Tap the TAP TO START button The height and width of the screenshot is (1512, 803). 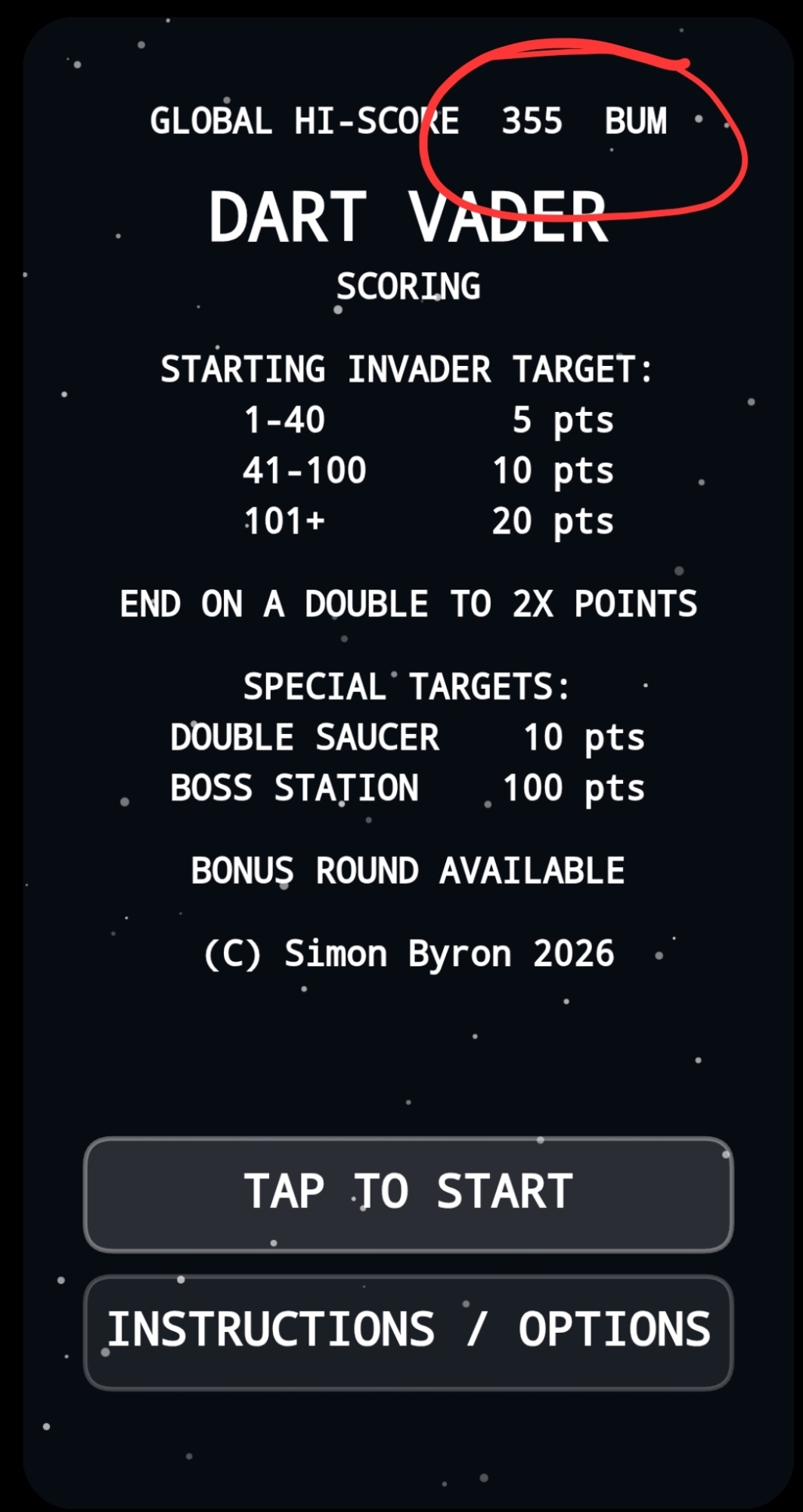(x=408, y=1194)
